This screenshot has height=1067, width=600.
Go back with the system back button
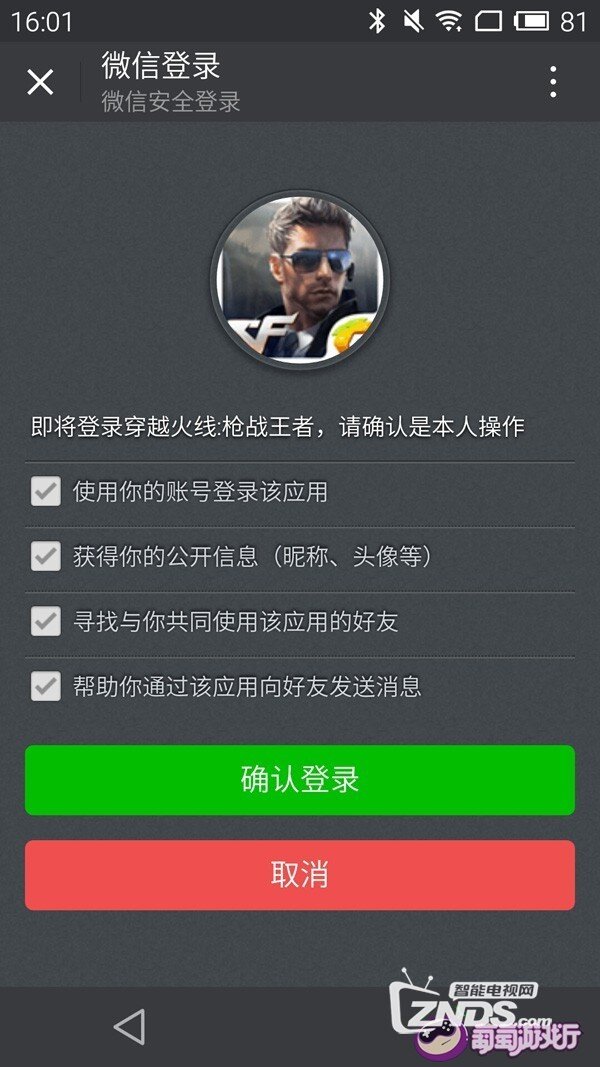point(129,1027)
